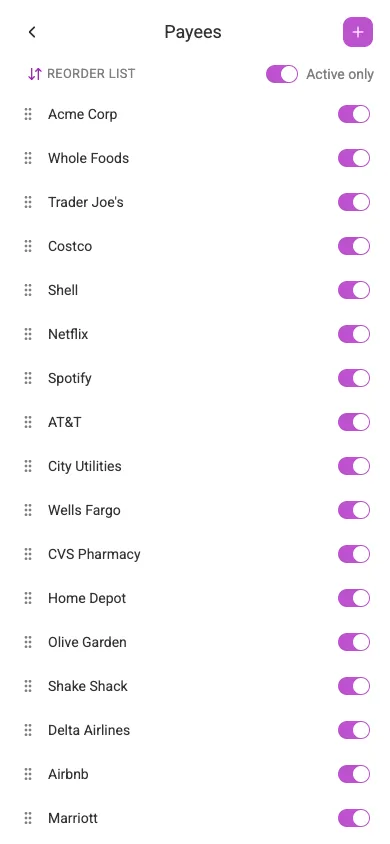Switch off the Costco payee
Image resolution: width=390 pixels, height=844 pixels.
point(353,247)
